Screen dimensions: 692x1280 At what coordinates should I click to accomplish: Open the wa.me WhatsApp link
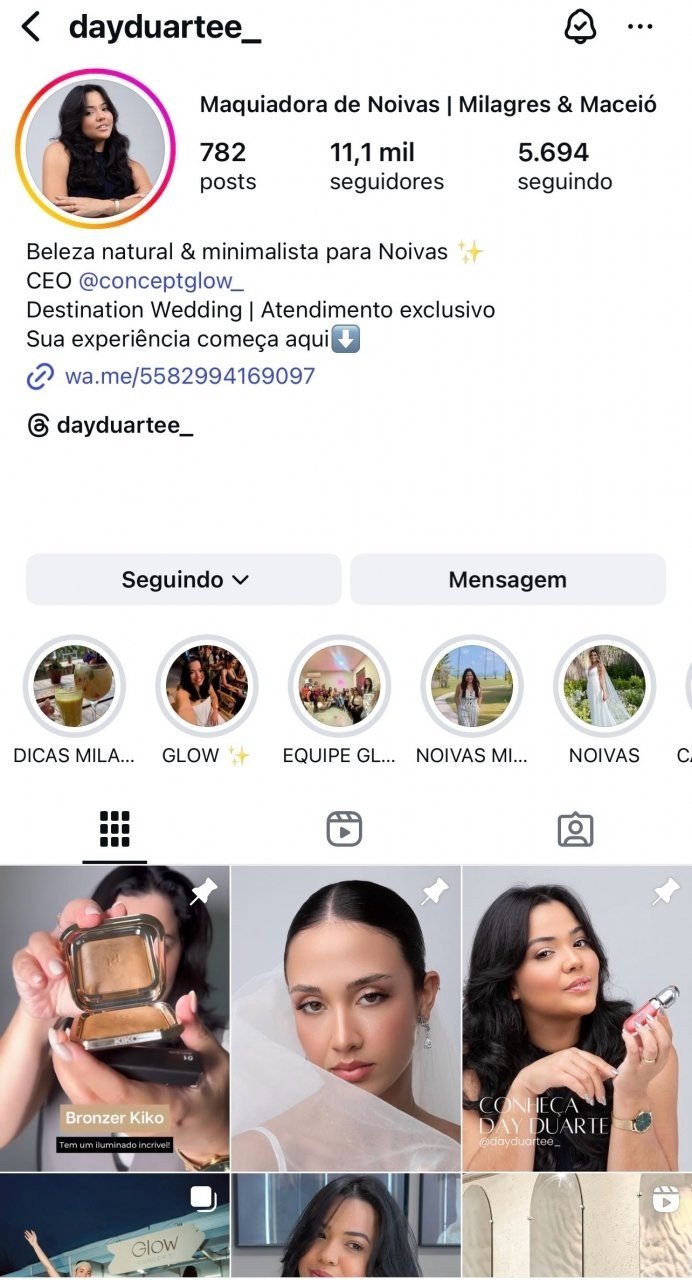(189, 377)
